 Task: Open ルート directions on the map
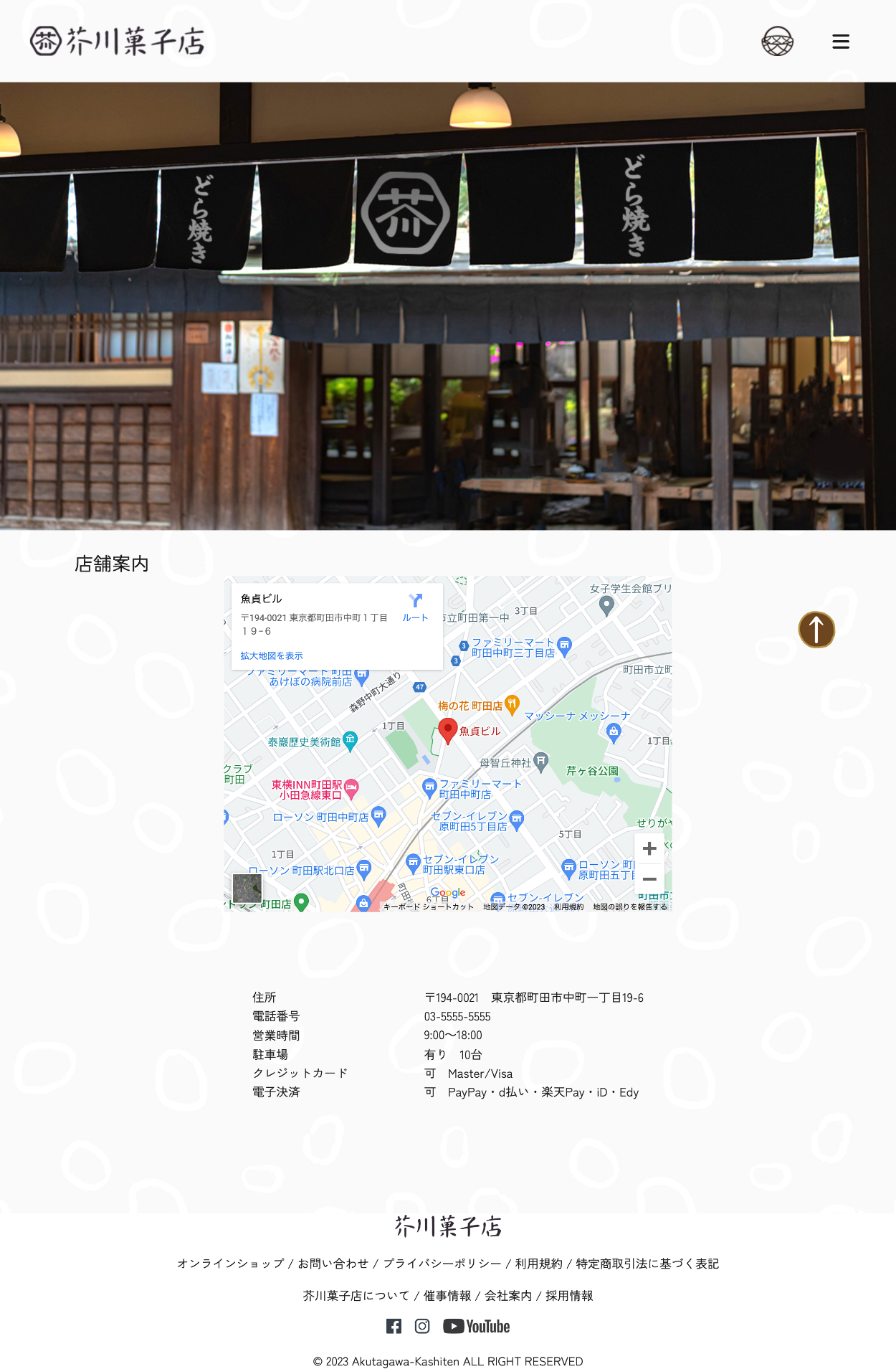[415, 607]
